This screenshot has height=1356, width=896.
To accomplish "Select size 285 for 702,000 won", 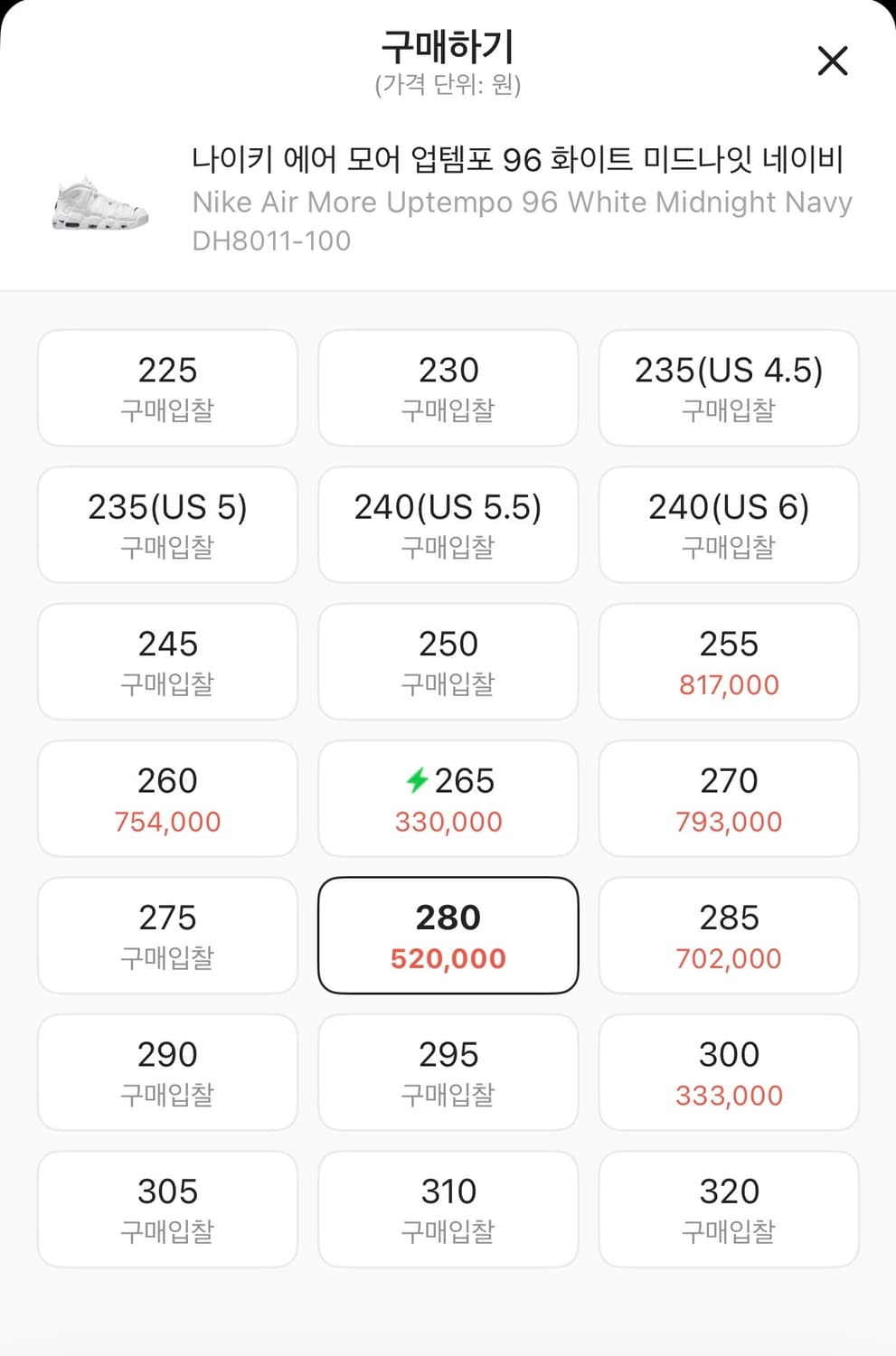I will (x=728, y=936).
